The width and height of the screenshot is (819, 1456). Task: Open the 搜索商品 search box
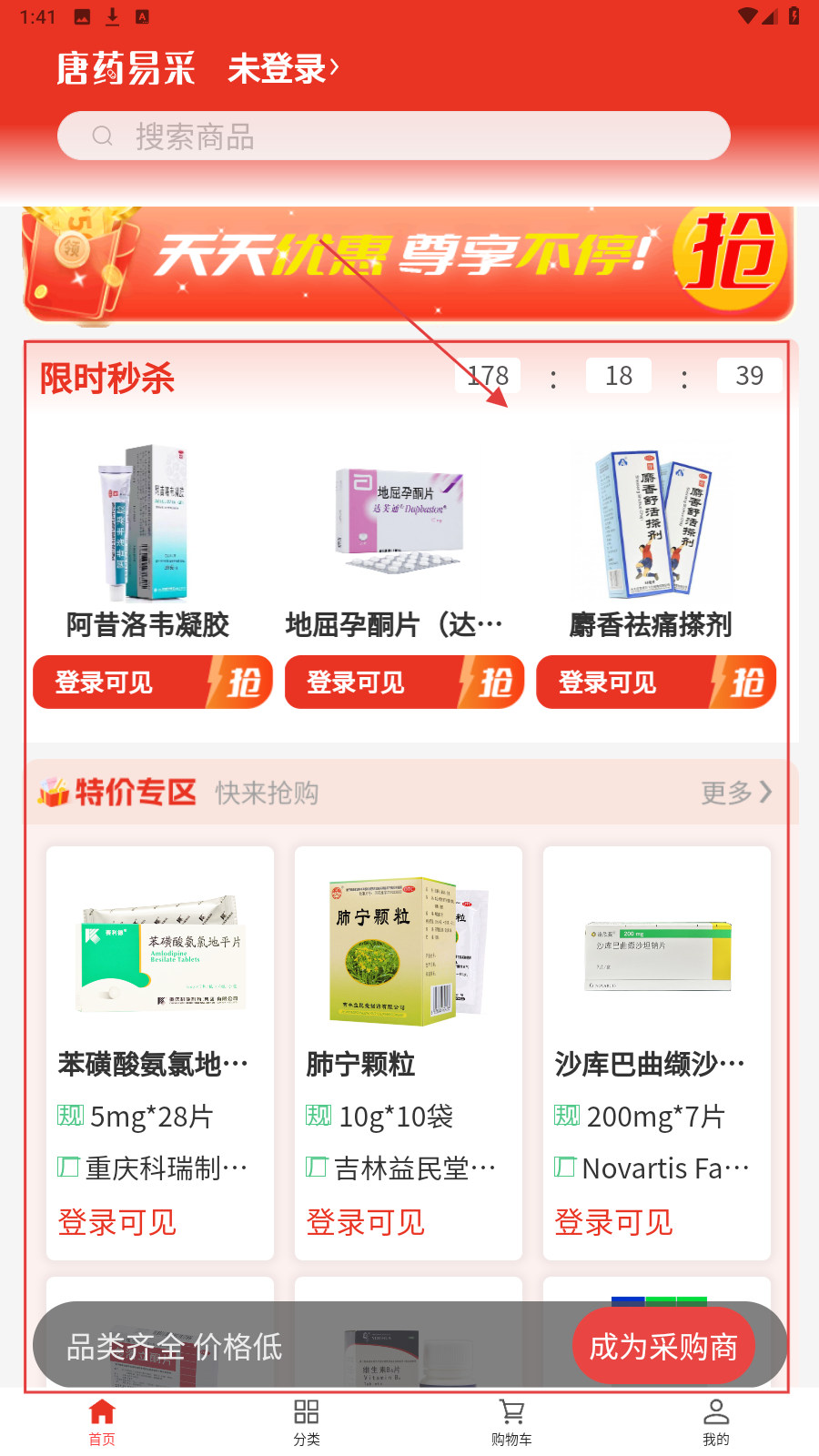click(393, 136)
